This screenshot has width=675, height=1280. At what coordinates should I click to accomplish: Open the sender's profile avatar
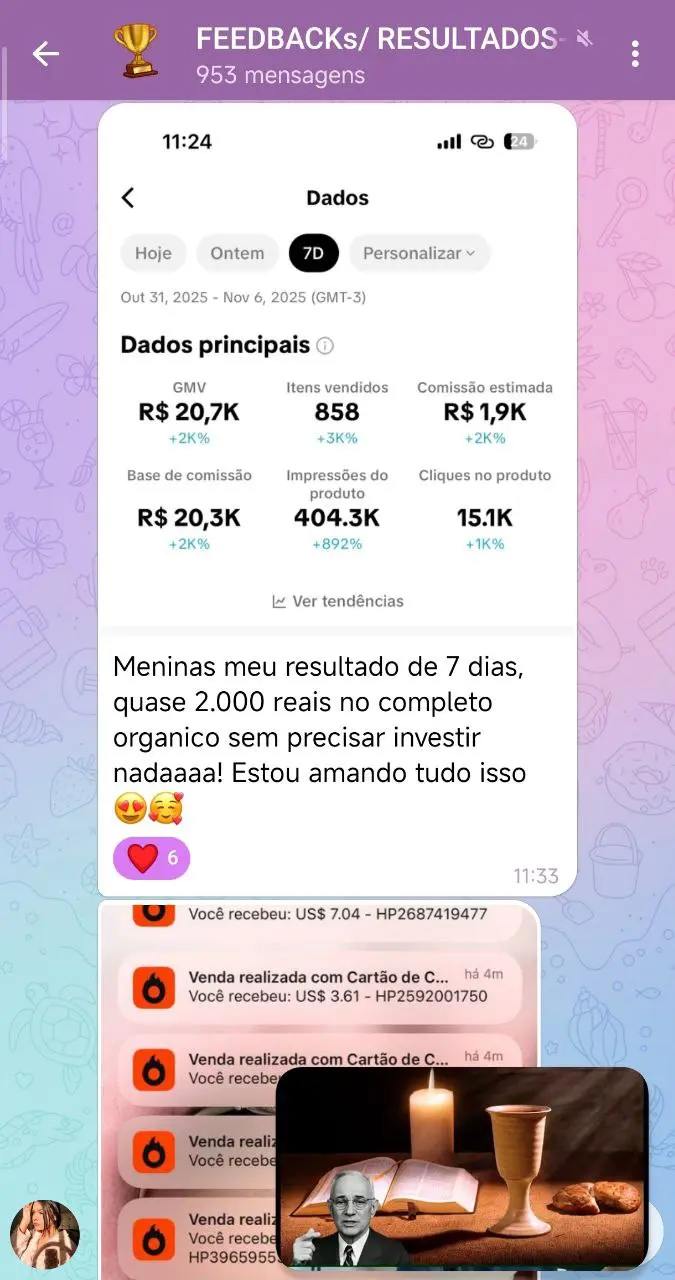click(x=44, y=1234)
